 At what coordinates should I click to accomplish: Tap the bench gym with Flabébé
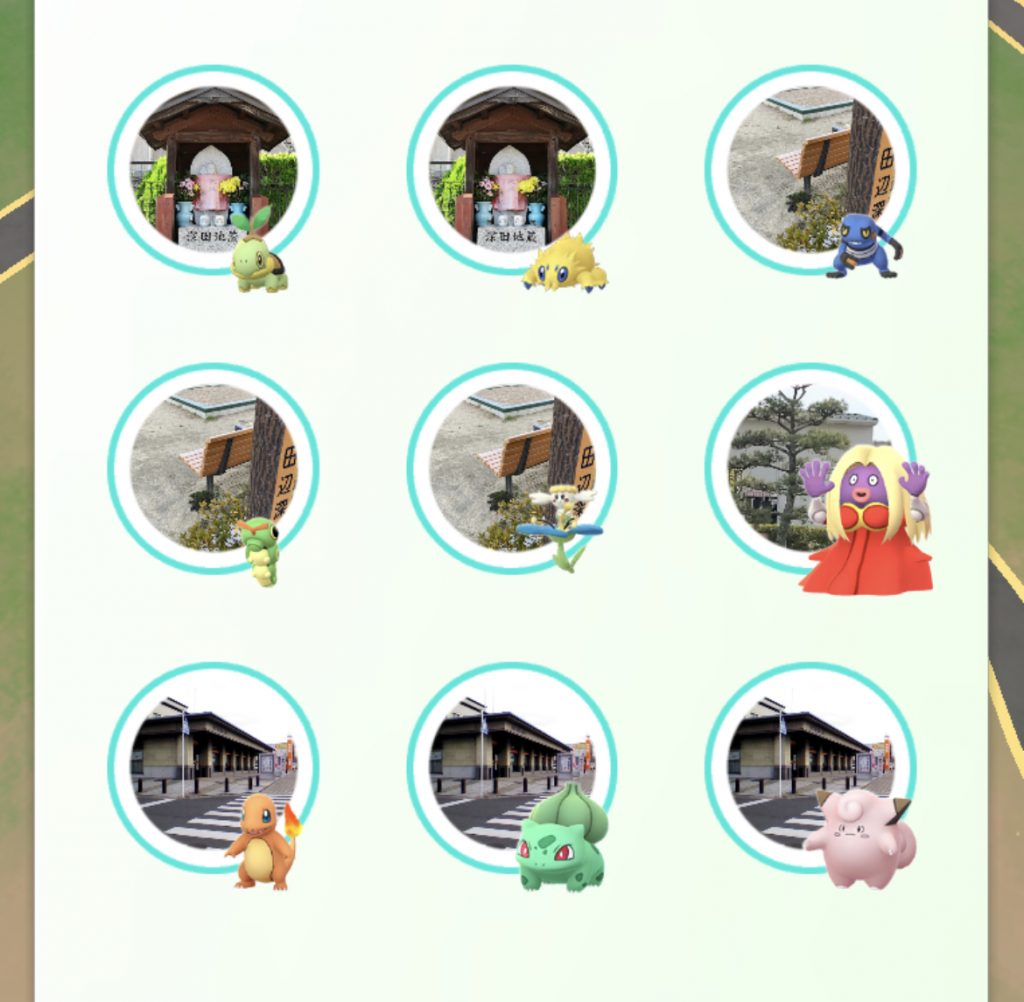pyautogui.click(x=511, y=466)
